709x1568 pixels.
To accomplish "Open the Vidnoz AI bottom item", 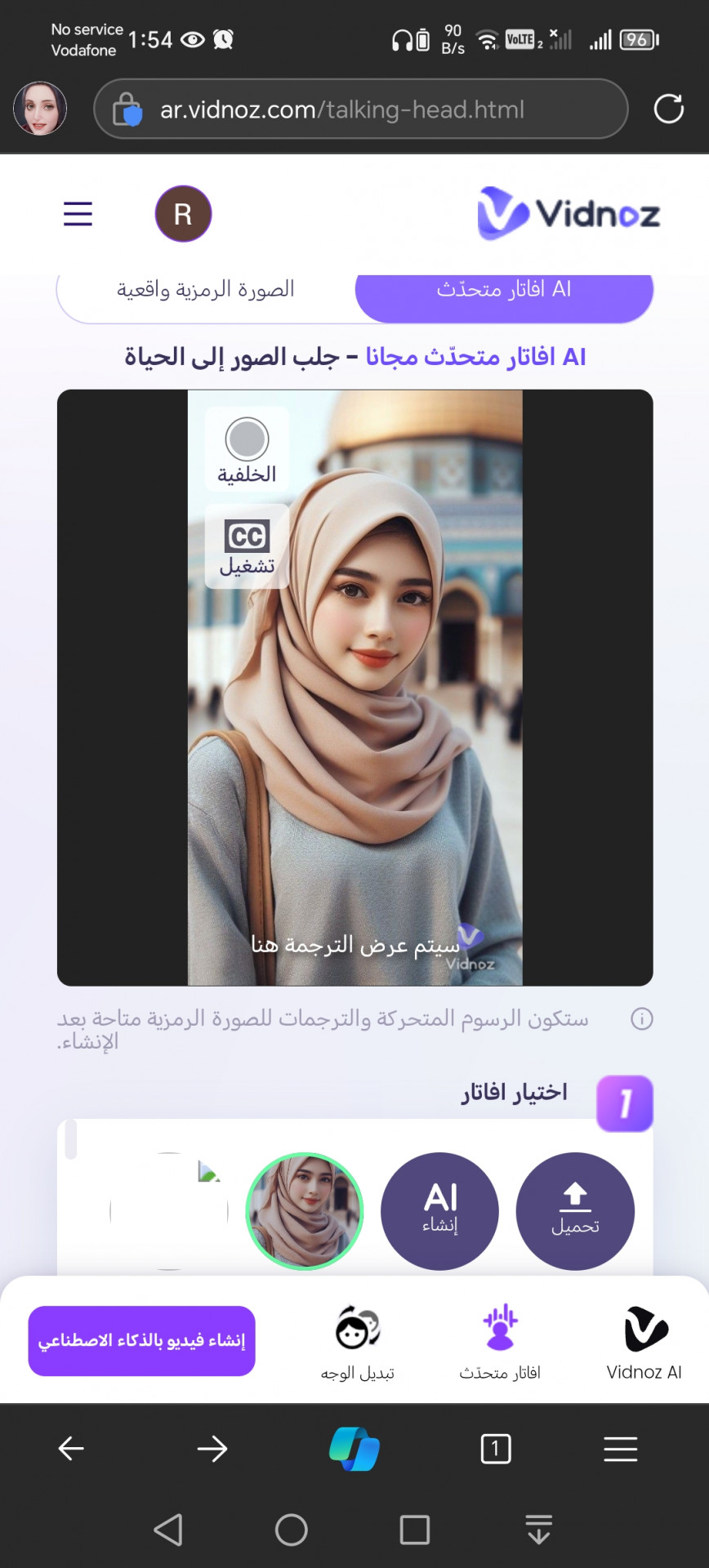I will [x=644, y=1343].
